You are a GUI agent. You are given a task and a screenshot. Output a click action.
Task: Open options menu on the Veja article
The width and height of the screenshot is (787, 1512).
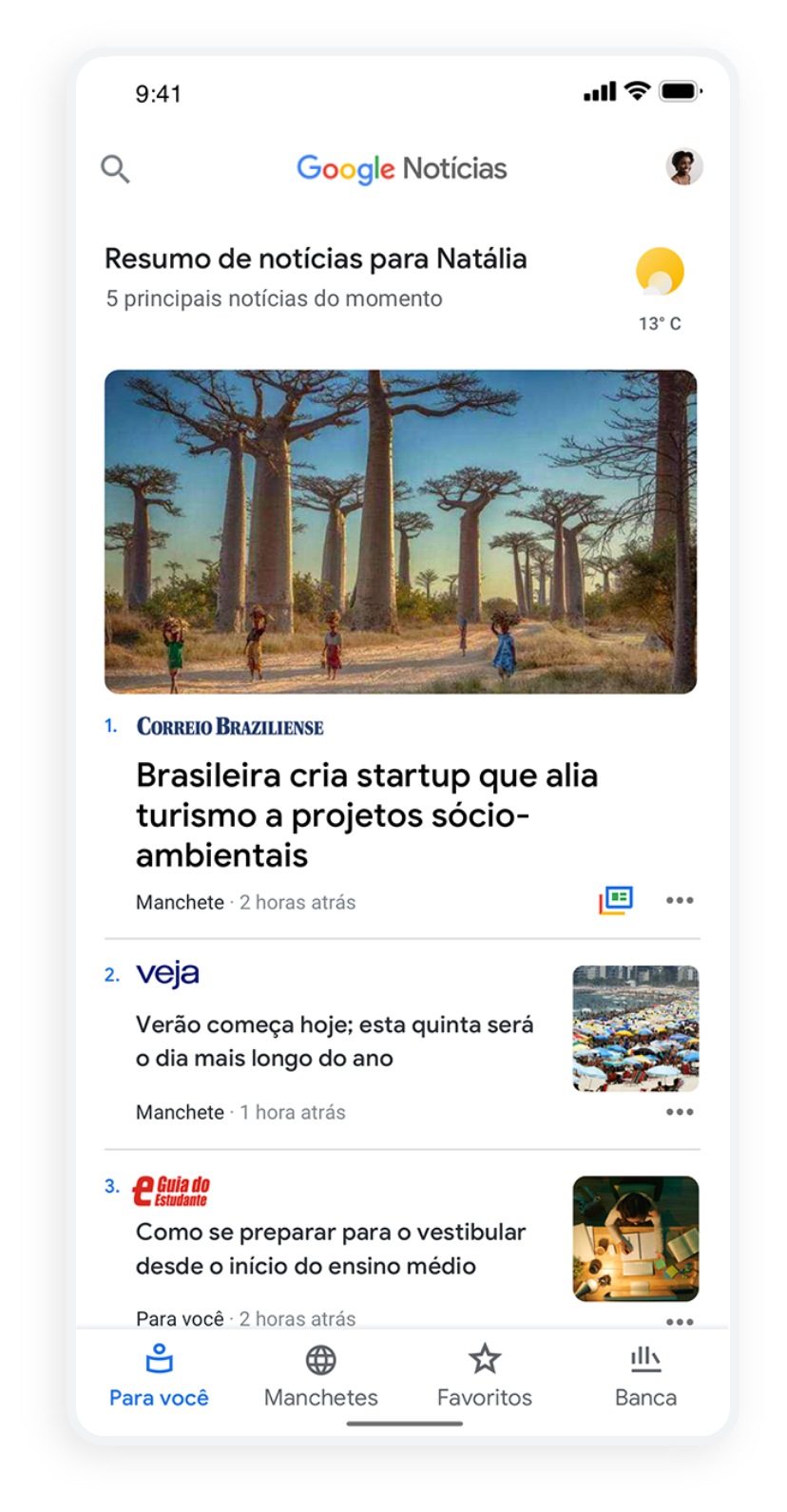coord(680,1111)
